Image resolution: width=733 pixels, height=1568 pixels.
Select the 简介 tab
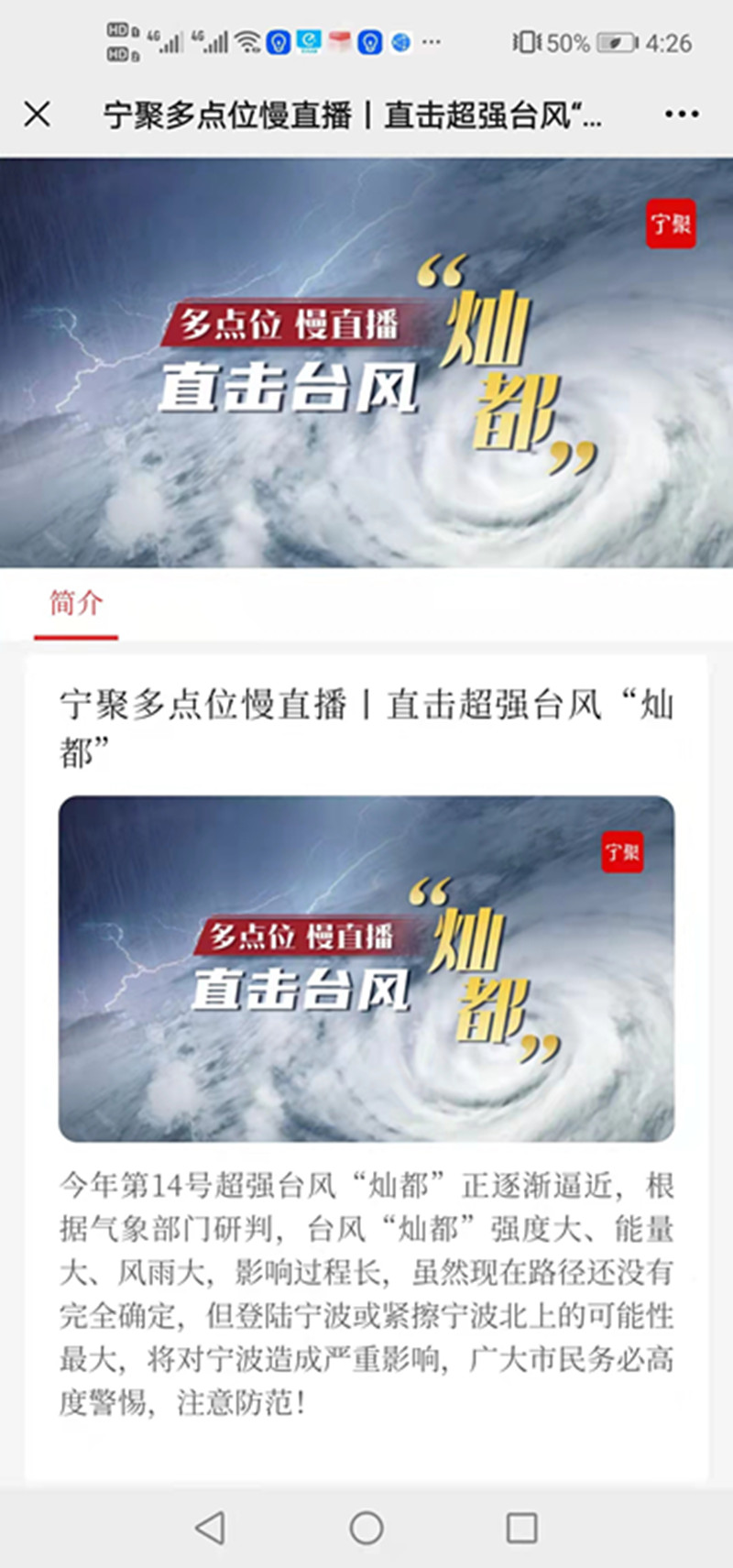[x=76, y=604]
